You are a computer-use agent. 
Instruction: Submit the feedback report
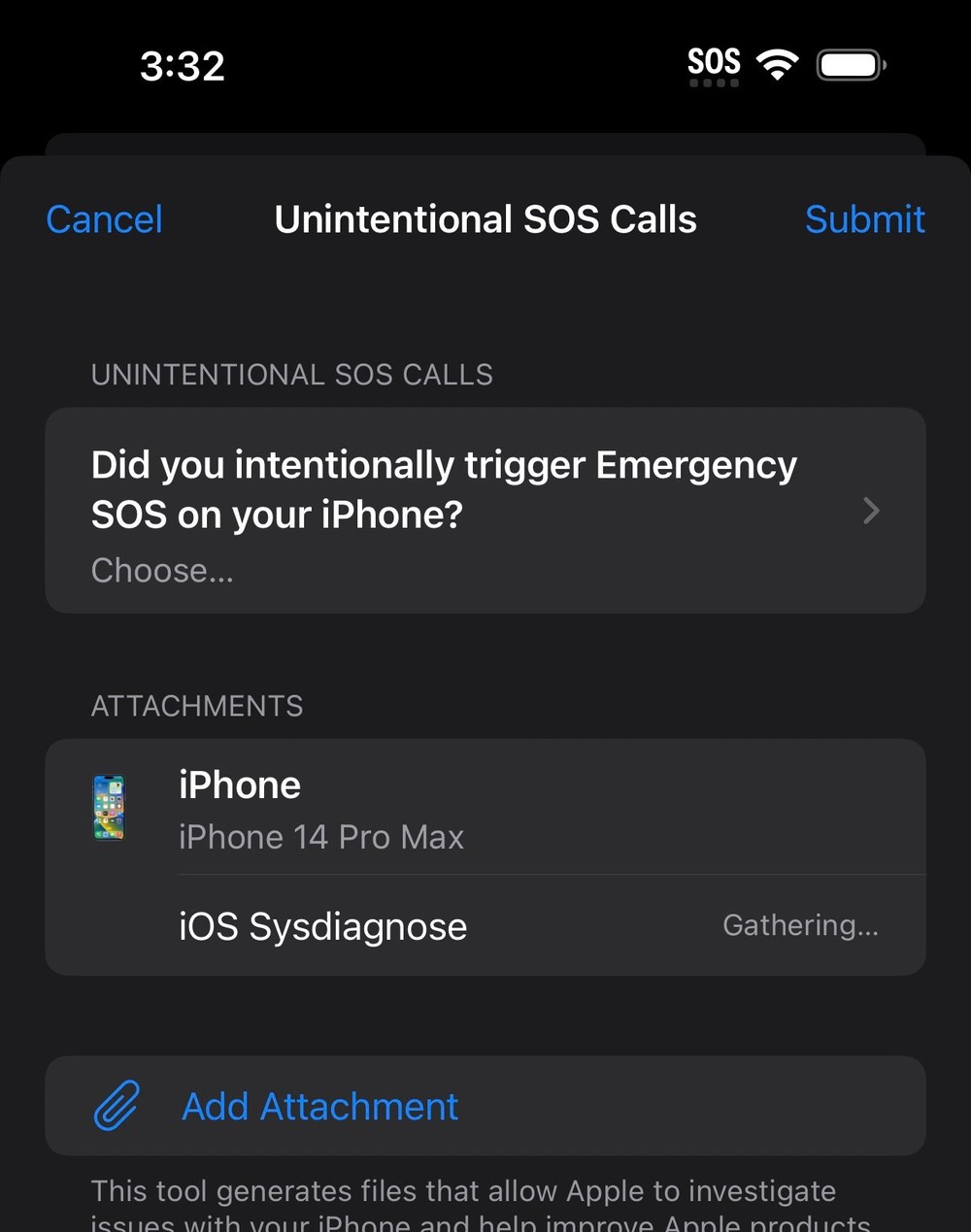pyautogui.click(x=864, y=219)
